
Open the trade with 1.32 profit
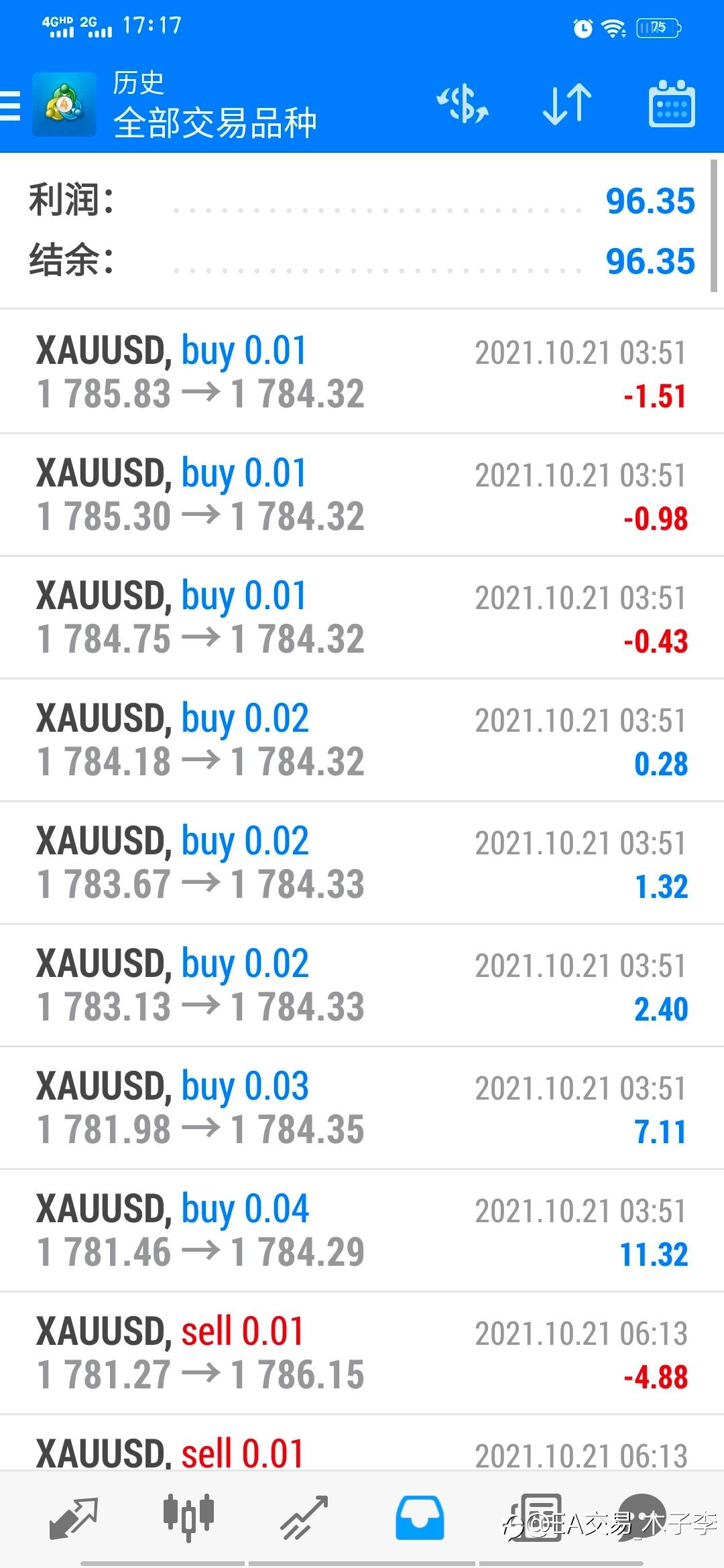click(362, 862)
